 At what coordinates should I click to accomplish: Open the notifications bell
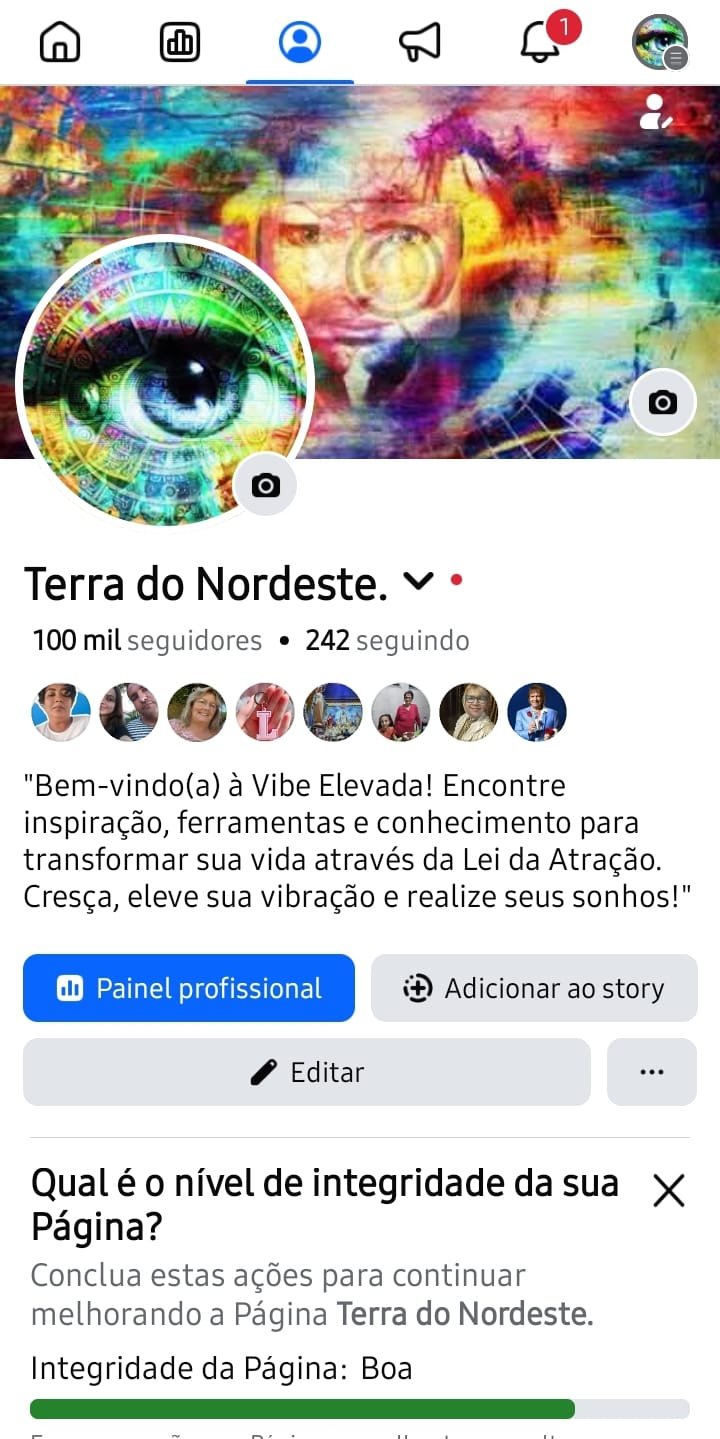(x=541, y=42)
